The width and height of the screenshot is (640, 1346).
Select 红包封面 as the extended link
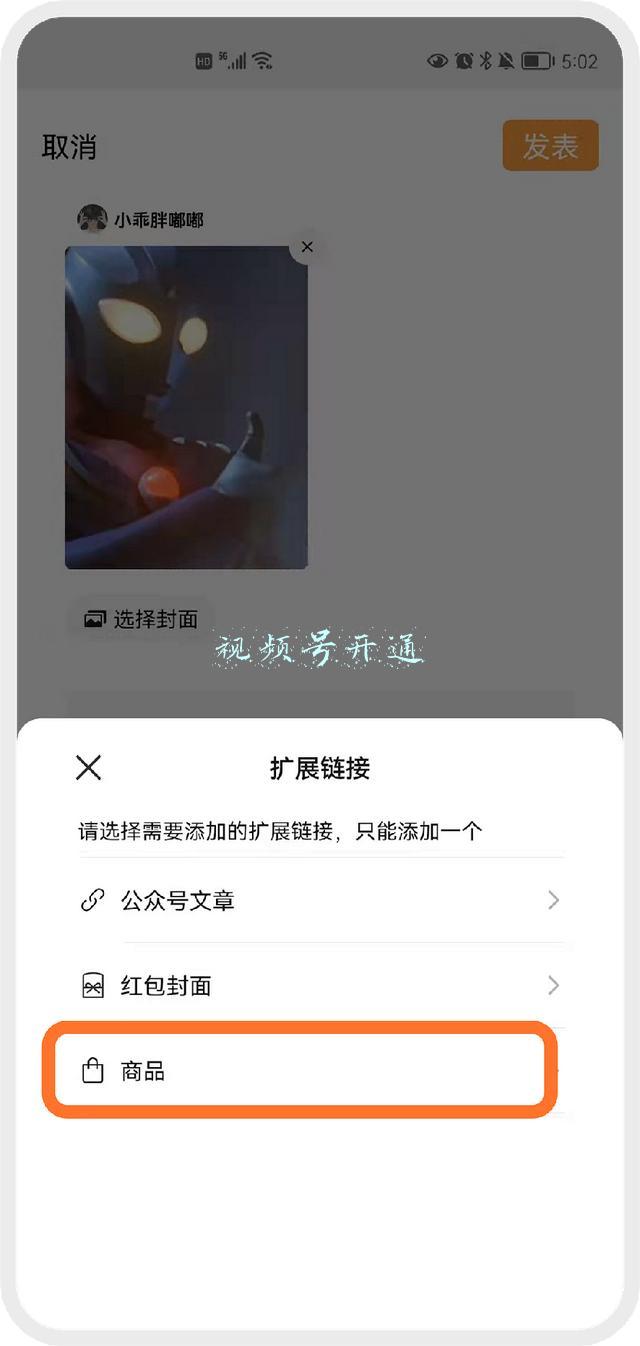coord(321,985)
